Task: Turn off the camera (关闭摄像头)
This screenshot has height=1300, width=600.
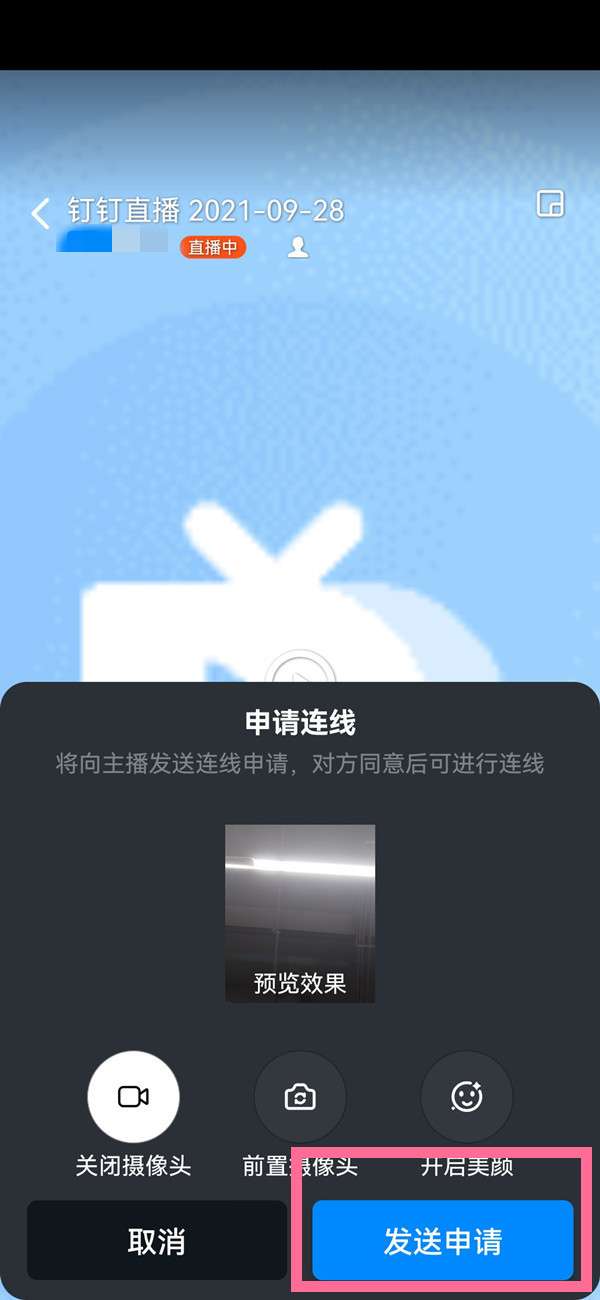Action: coord(133,1097)
